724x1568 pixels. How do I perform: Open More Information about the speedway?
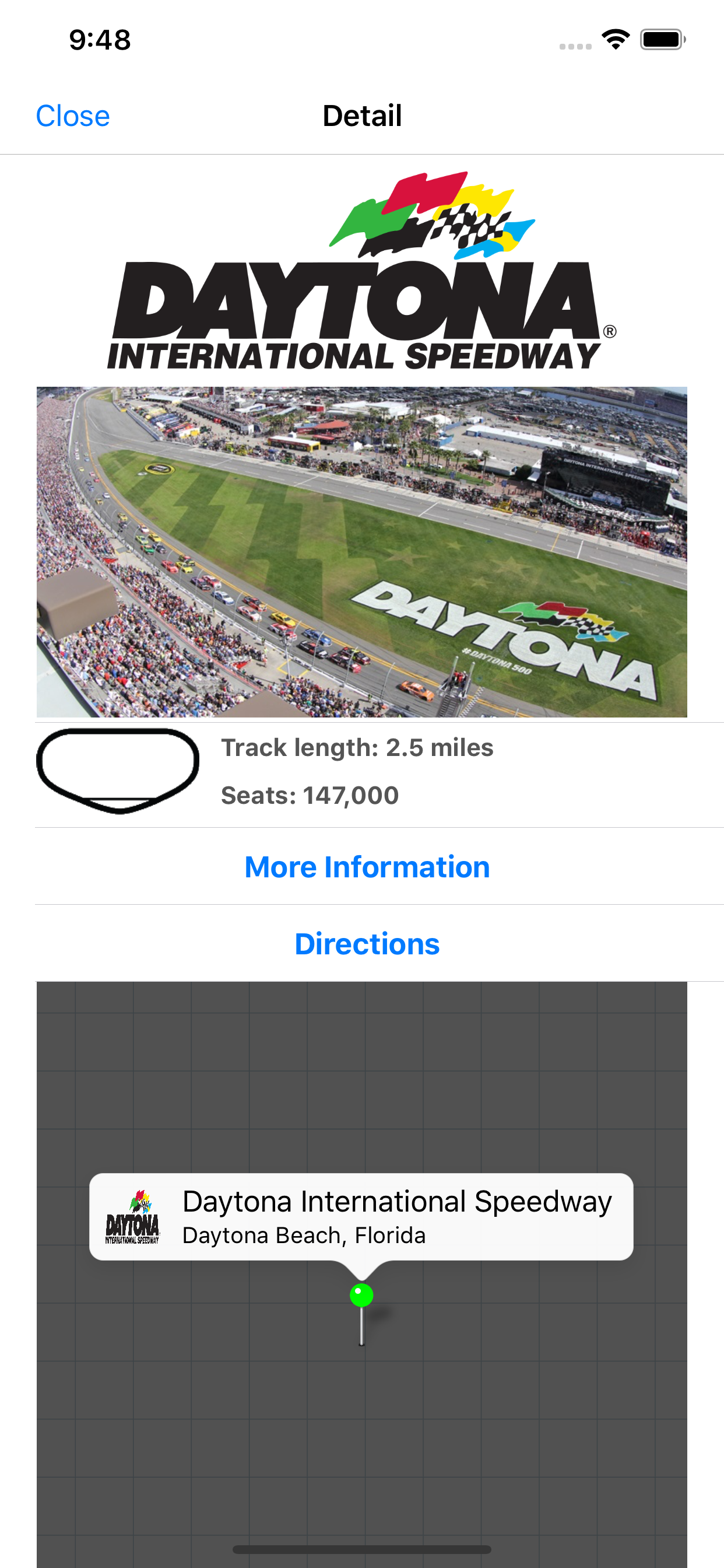[x=367, y=866]
